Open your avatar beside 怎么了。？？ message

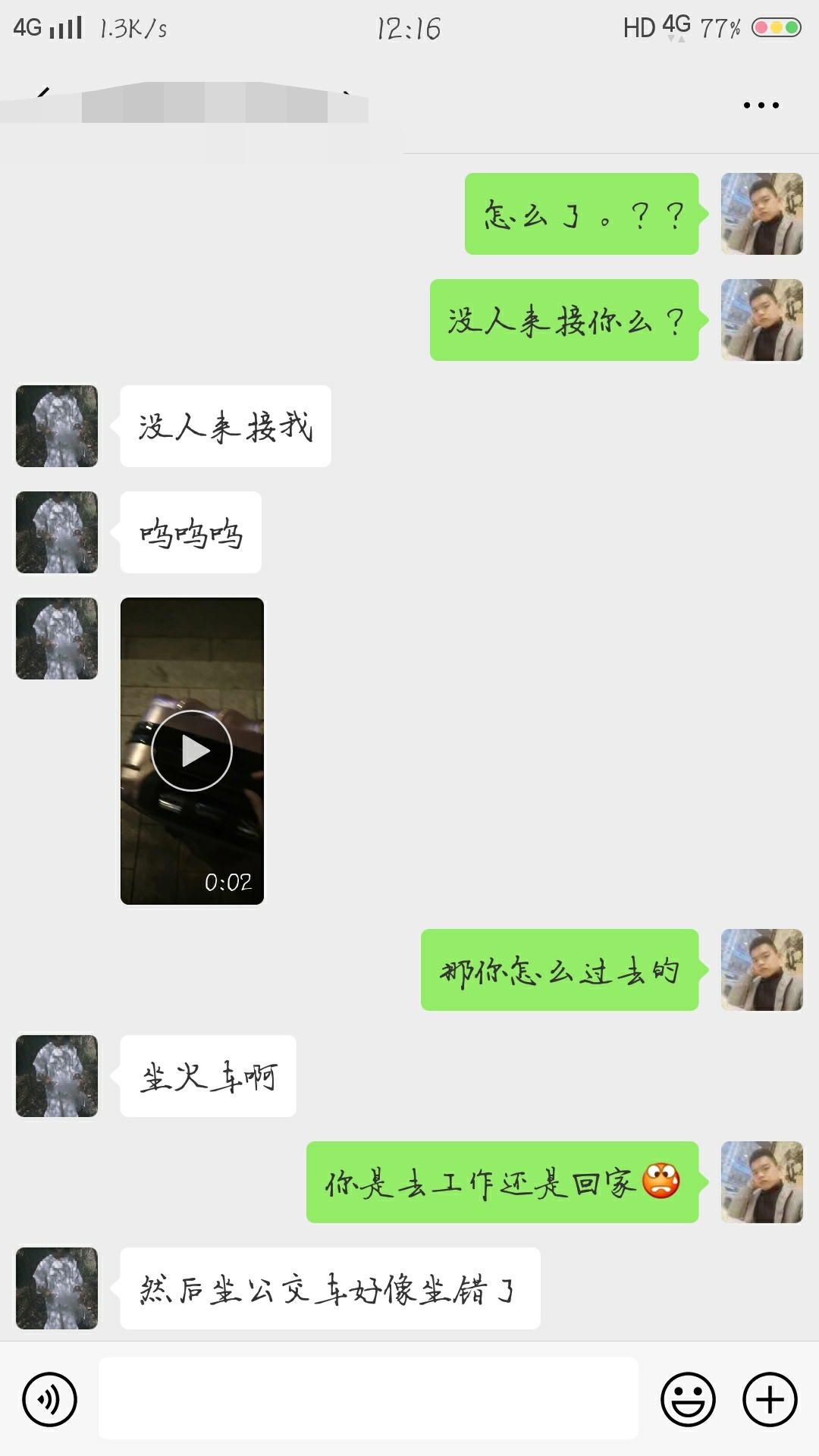761,214
